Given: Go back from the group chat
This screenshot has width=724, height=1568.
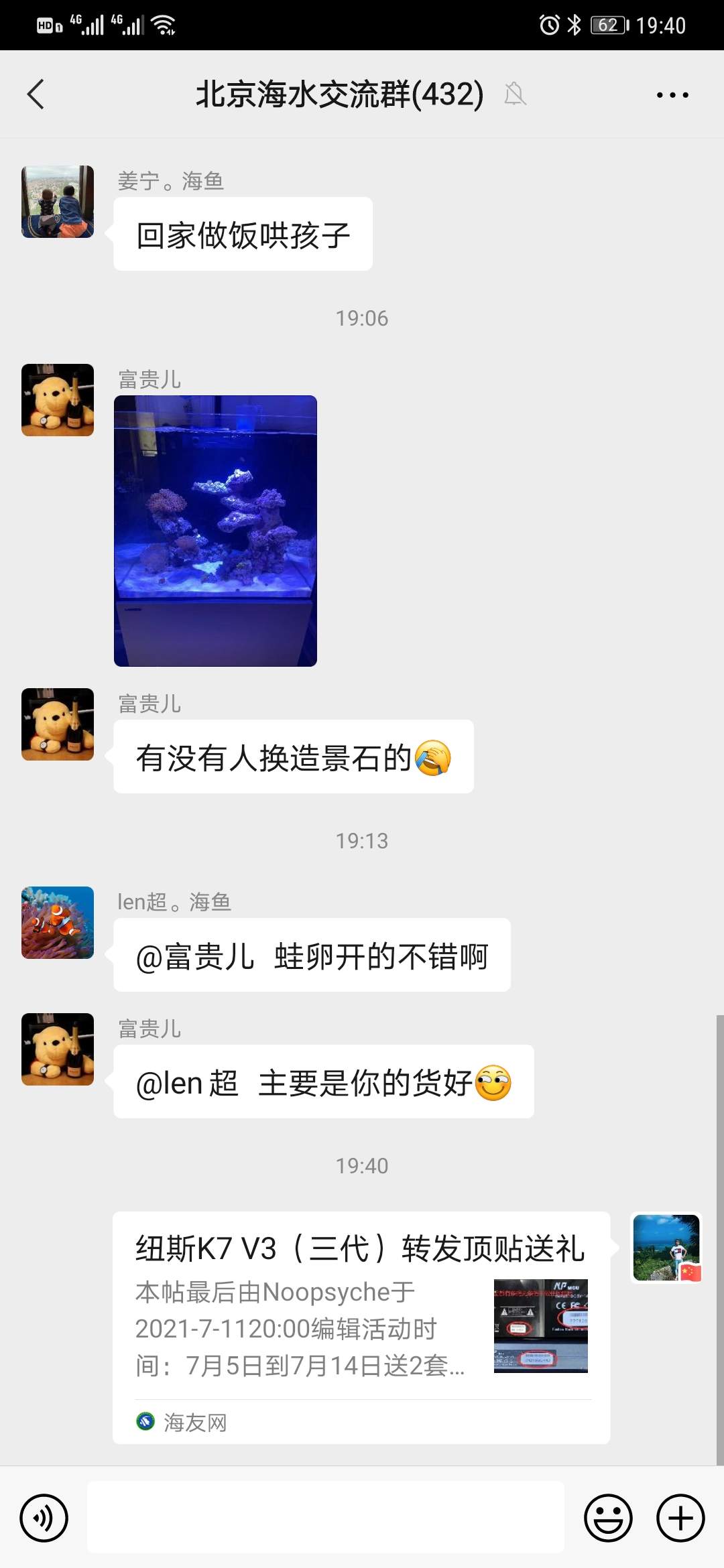Looking at the screenshot, I should (x=36, y=94).
